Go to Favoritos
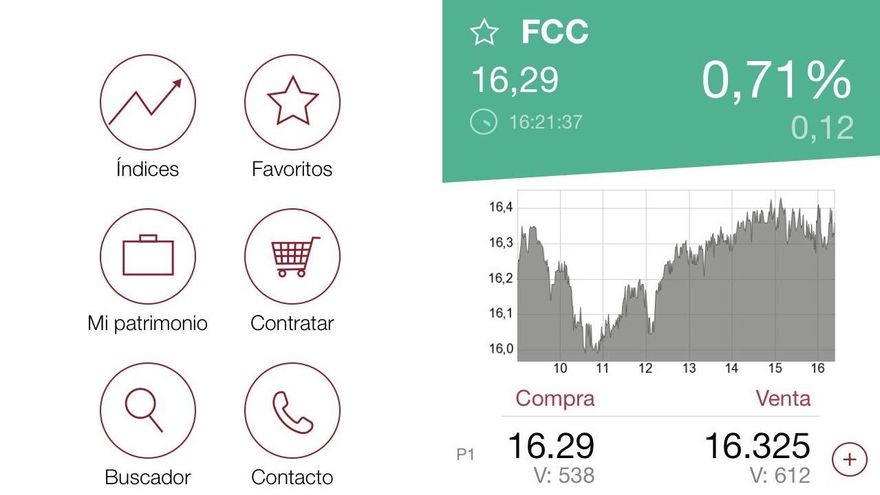The image size is (880, 495). (x=292, y=102)
